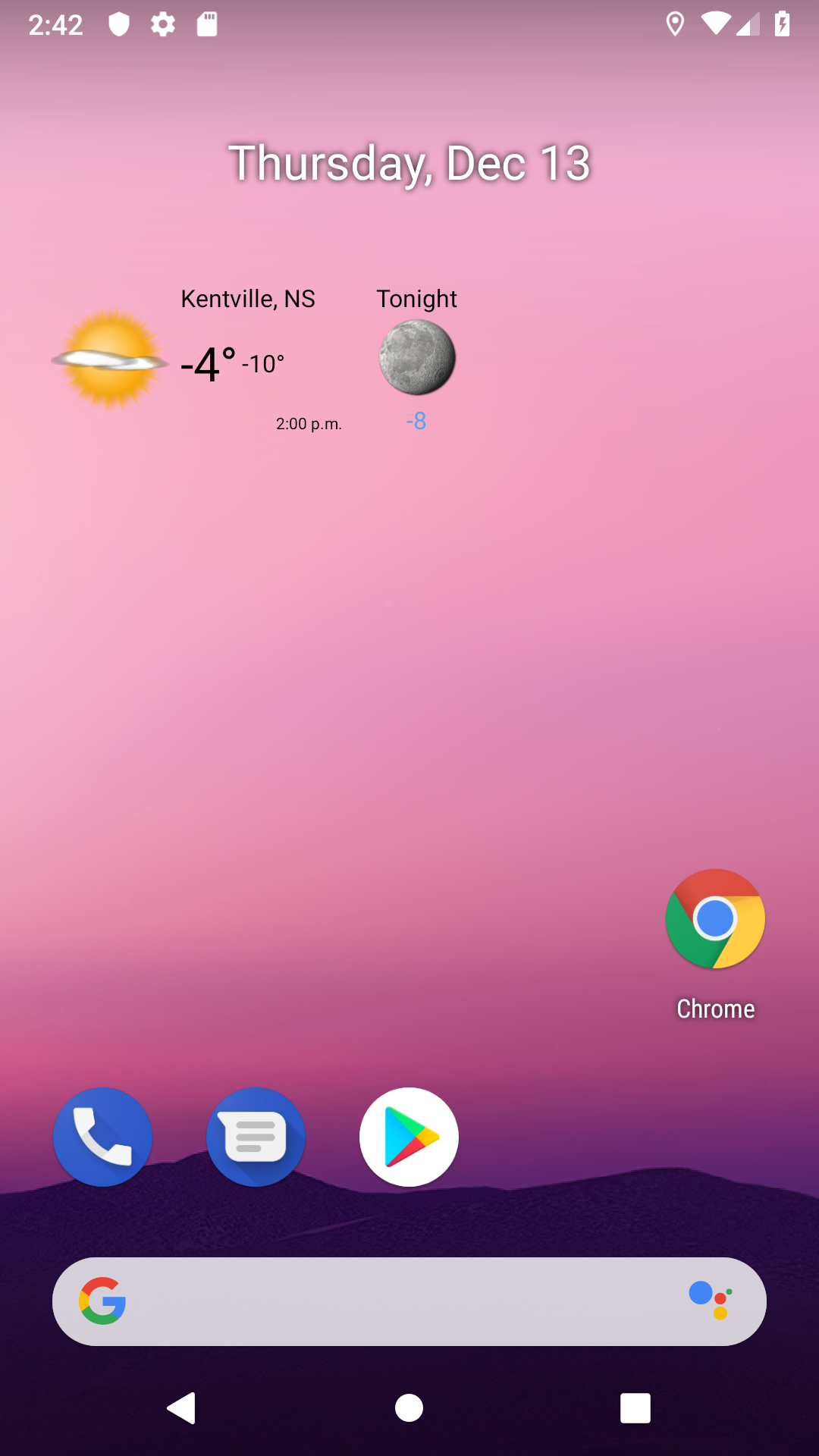
Task: Open the Google Play Store
Action: click(409, 1137)
